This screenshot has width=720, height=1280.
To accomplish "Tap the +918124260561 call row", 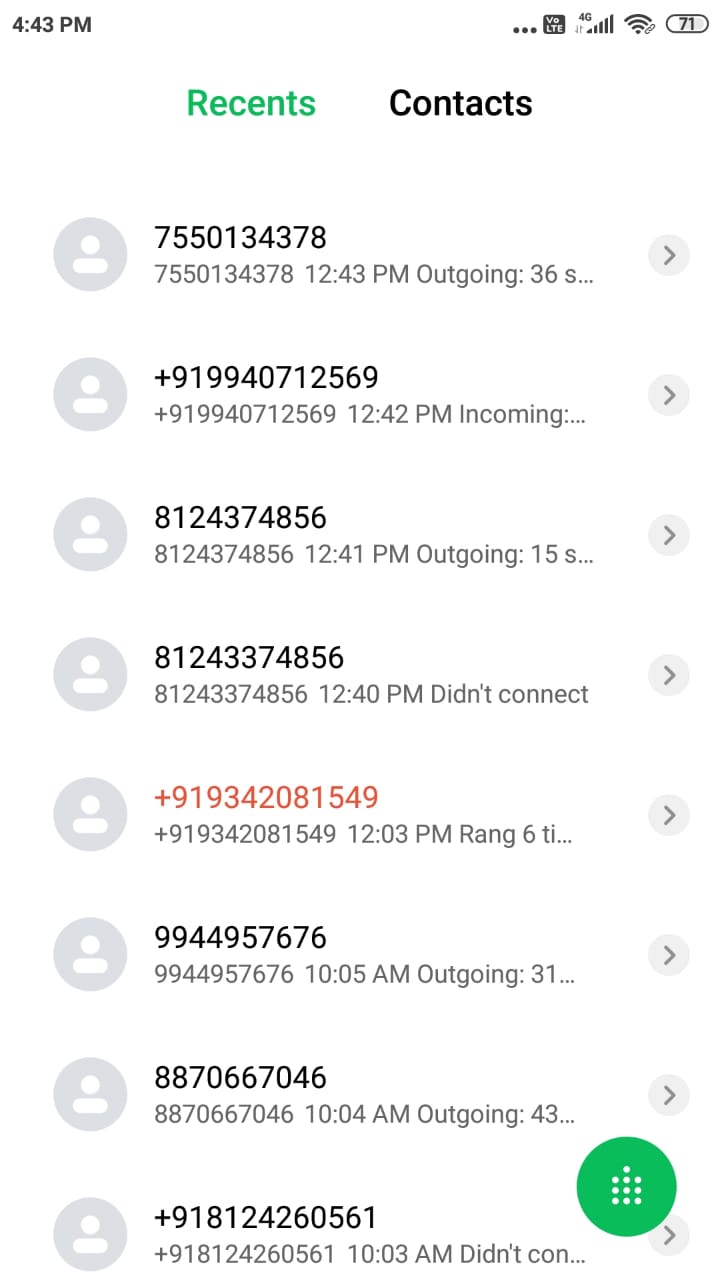I will (300, 1235).
